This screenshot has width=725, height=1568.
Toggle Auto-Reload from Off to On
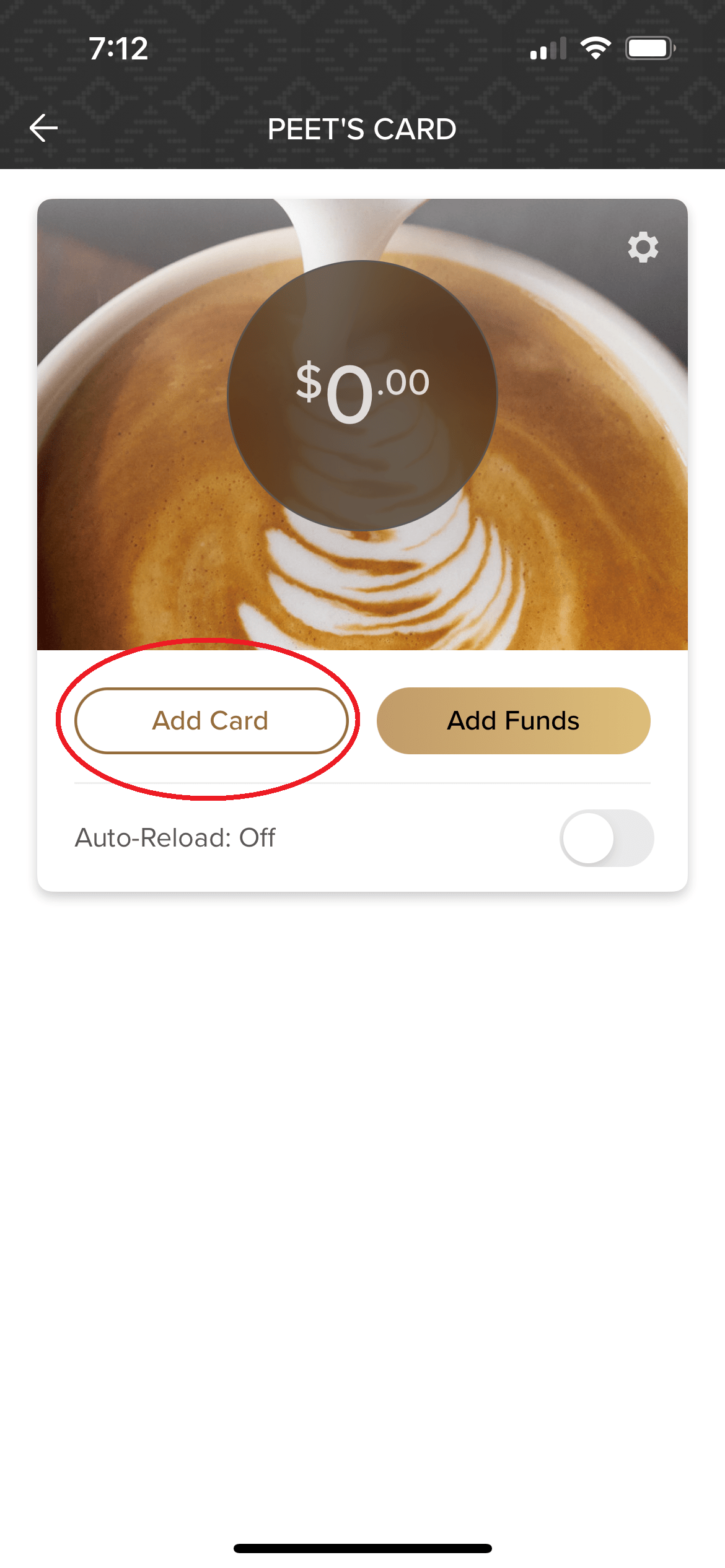[606, 836]
